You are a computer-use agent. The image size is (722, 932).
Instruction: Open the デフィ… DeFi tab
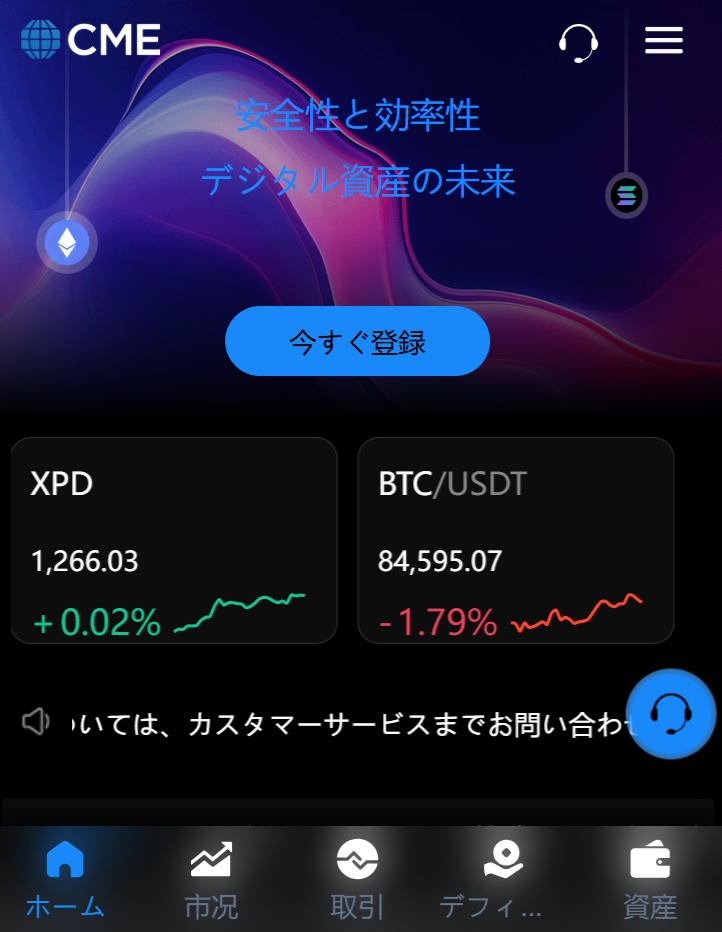(x=491, y=880)
